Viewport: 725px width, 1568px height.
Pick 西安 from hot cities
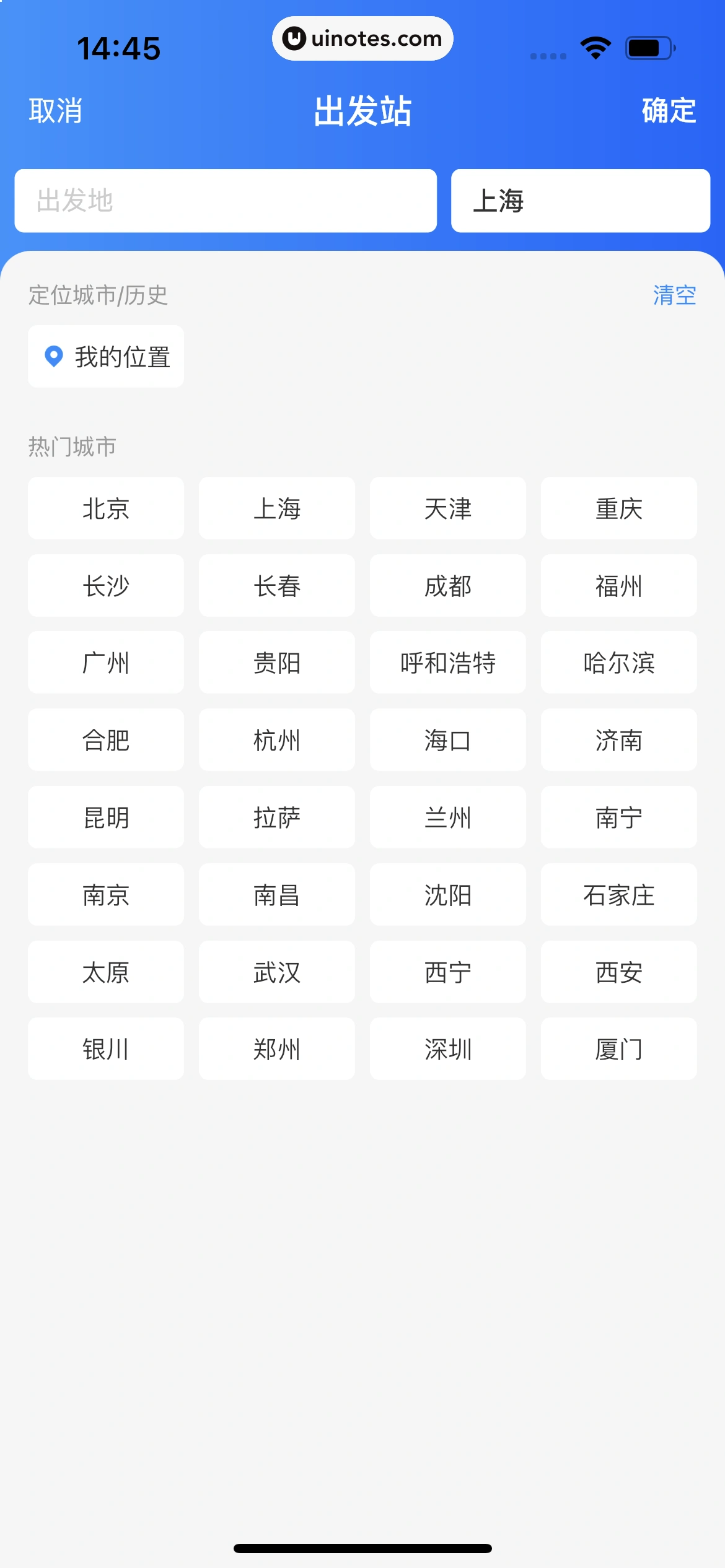pyautogui.click(x=618, y=972)
